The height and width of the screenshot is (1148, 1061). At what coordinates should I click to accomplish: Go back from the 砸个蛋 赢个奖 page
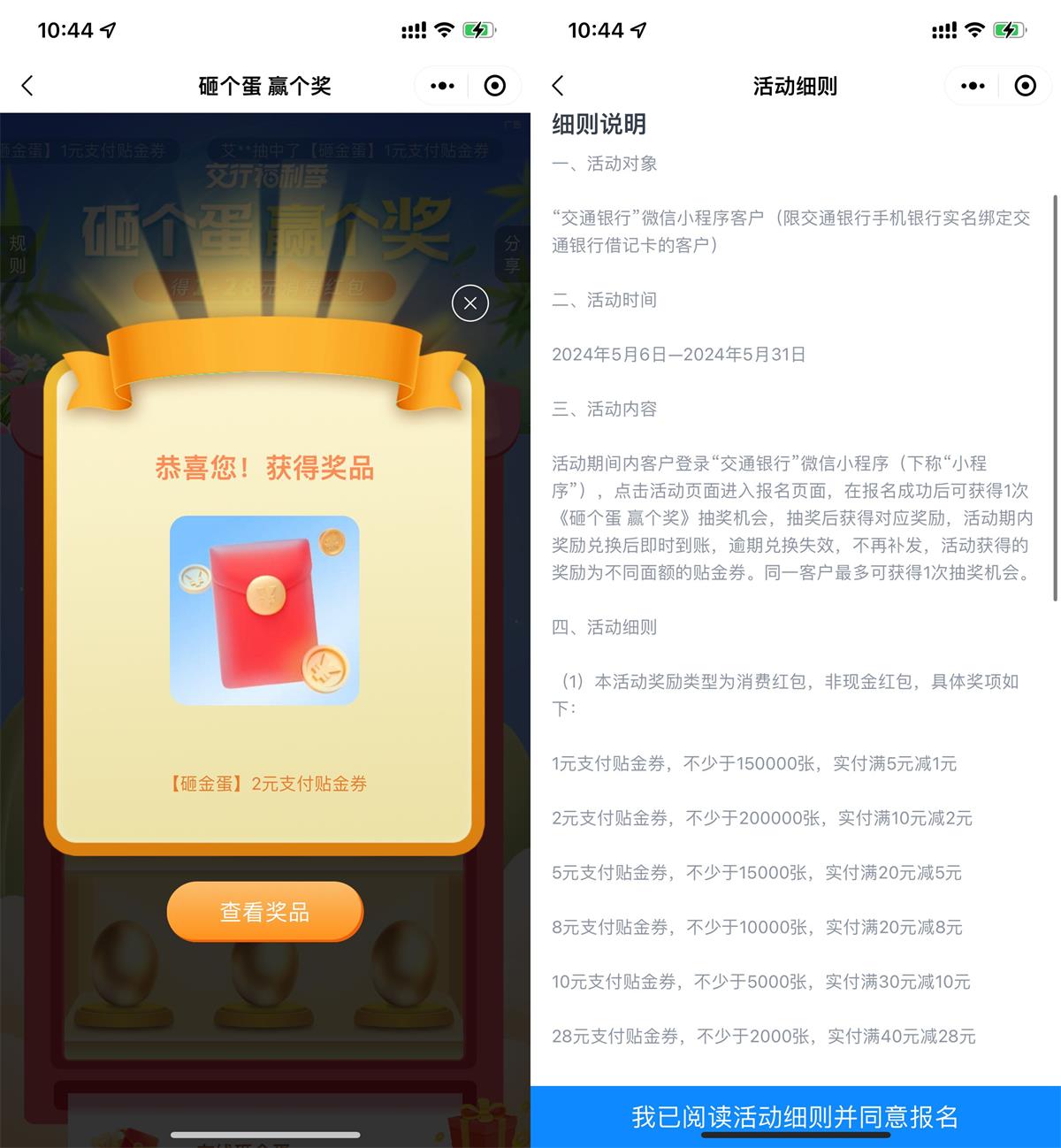pos(27,86)
